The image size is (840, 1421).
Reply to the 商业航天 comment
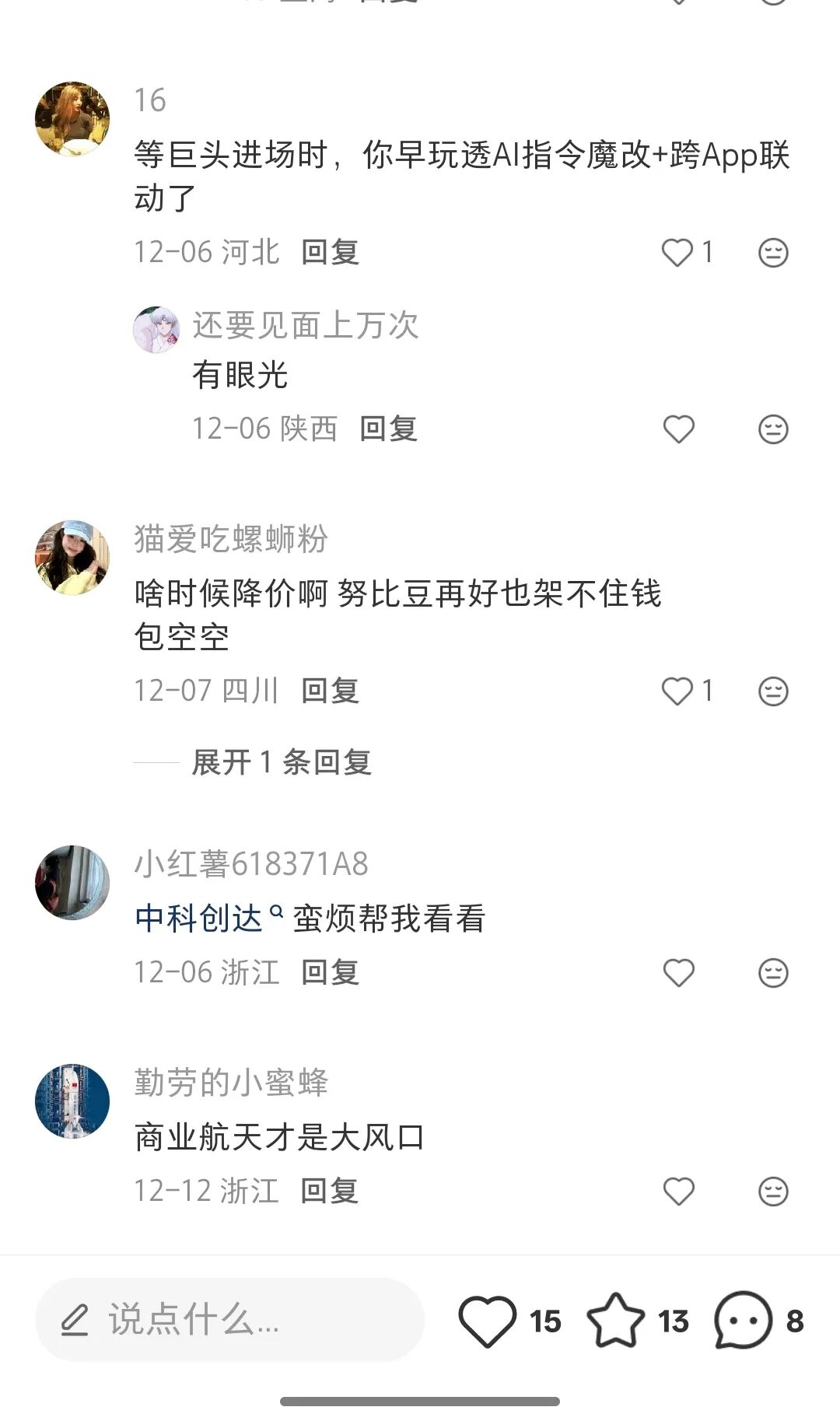(330, 1191)
